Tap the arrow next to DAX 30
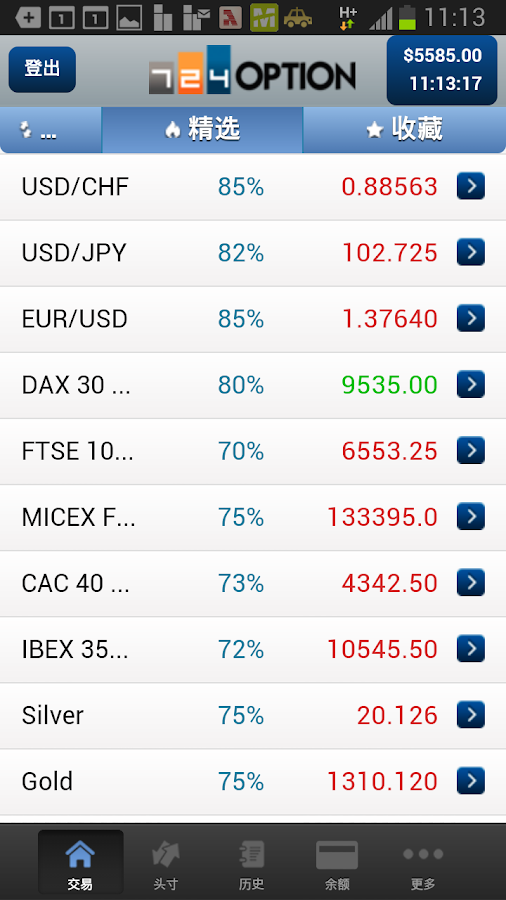Screen dimensions: 506x900 [x=471, y=384]
